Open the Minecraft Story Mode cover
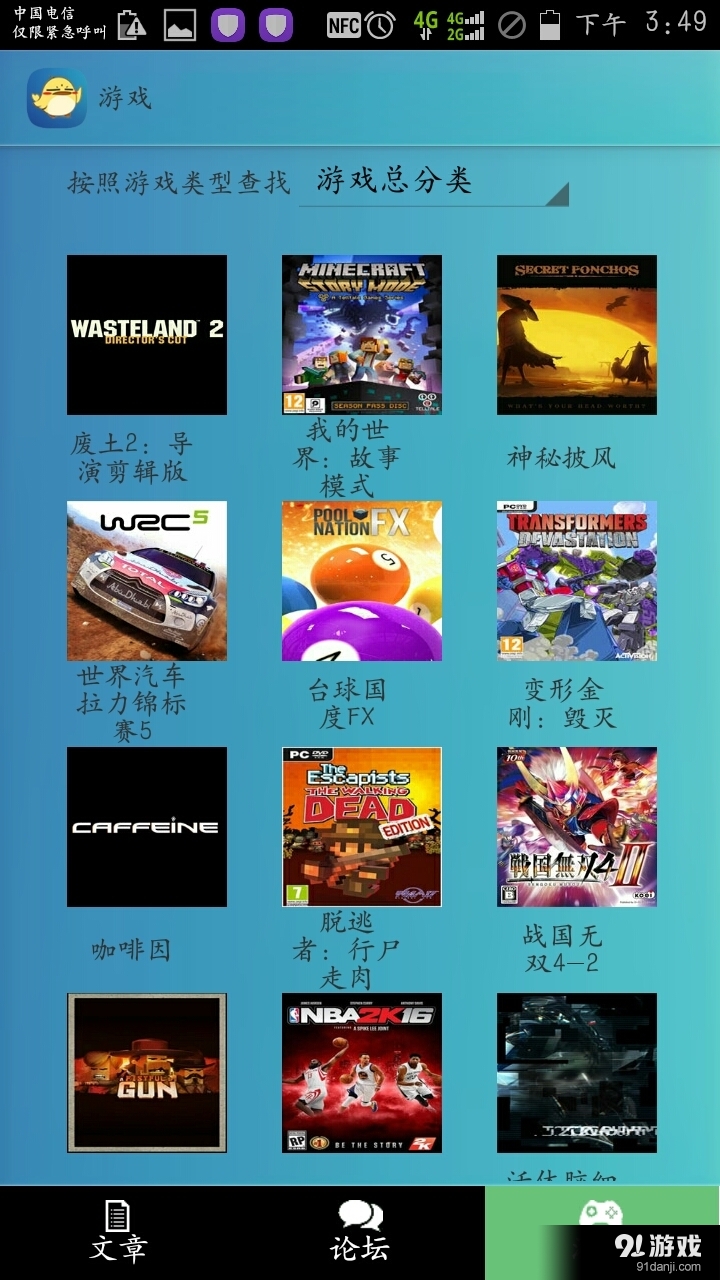720x1280 pixels. pyautogui.click(x=361, y=335)
